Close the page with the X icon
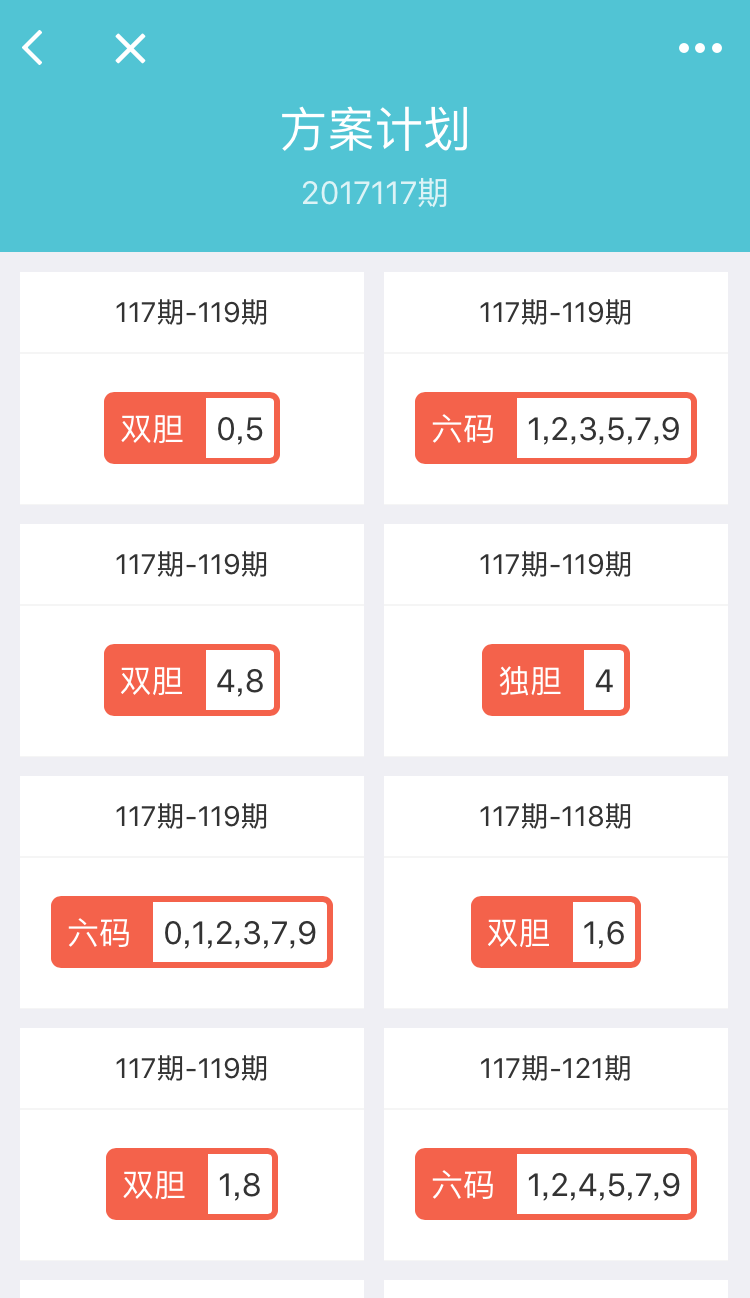This screenshot has height=1298, width=750. tap(130, 48)
